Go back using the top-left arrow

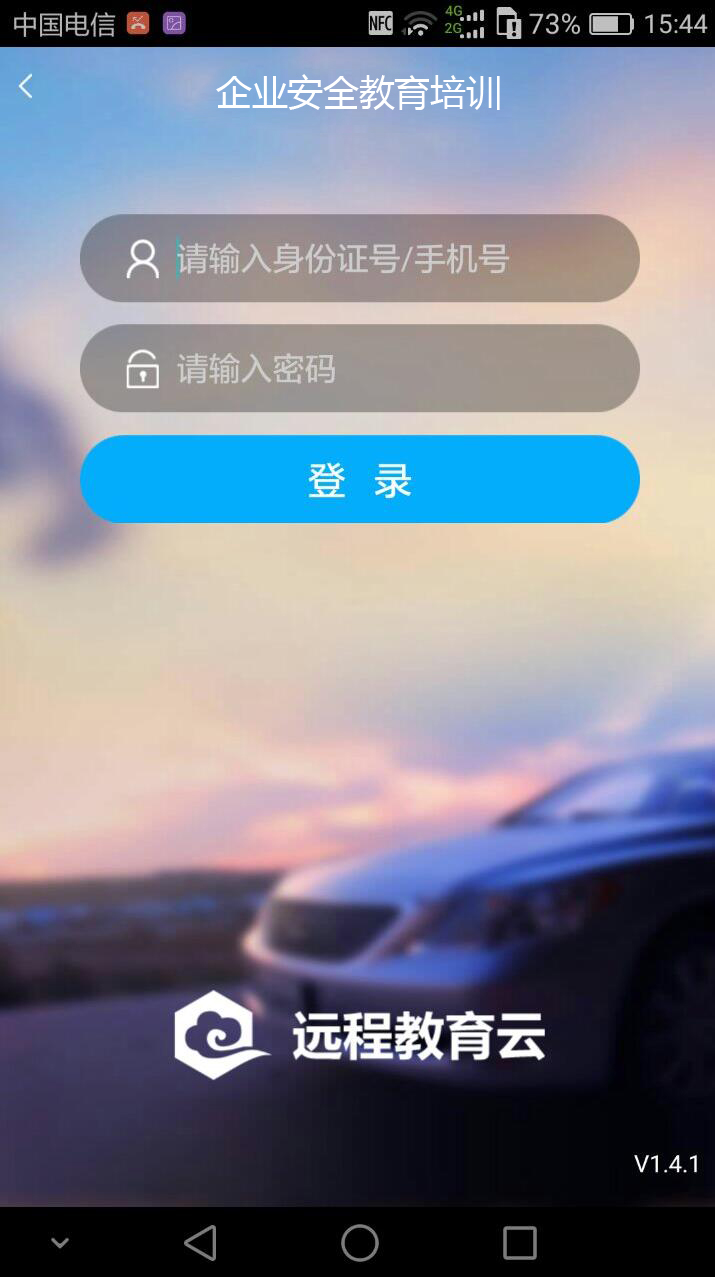26,87
